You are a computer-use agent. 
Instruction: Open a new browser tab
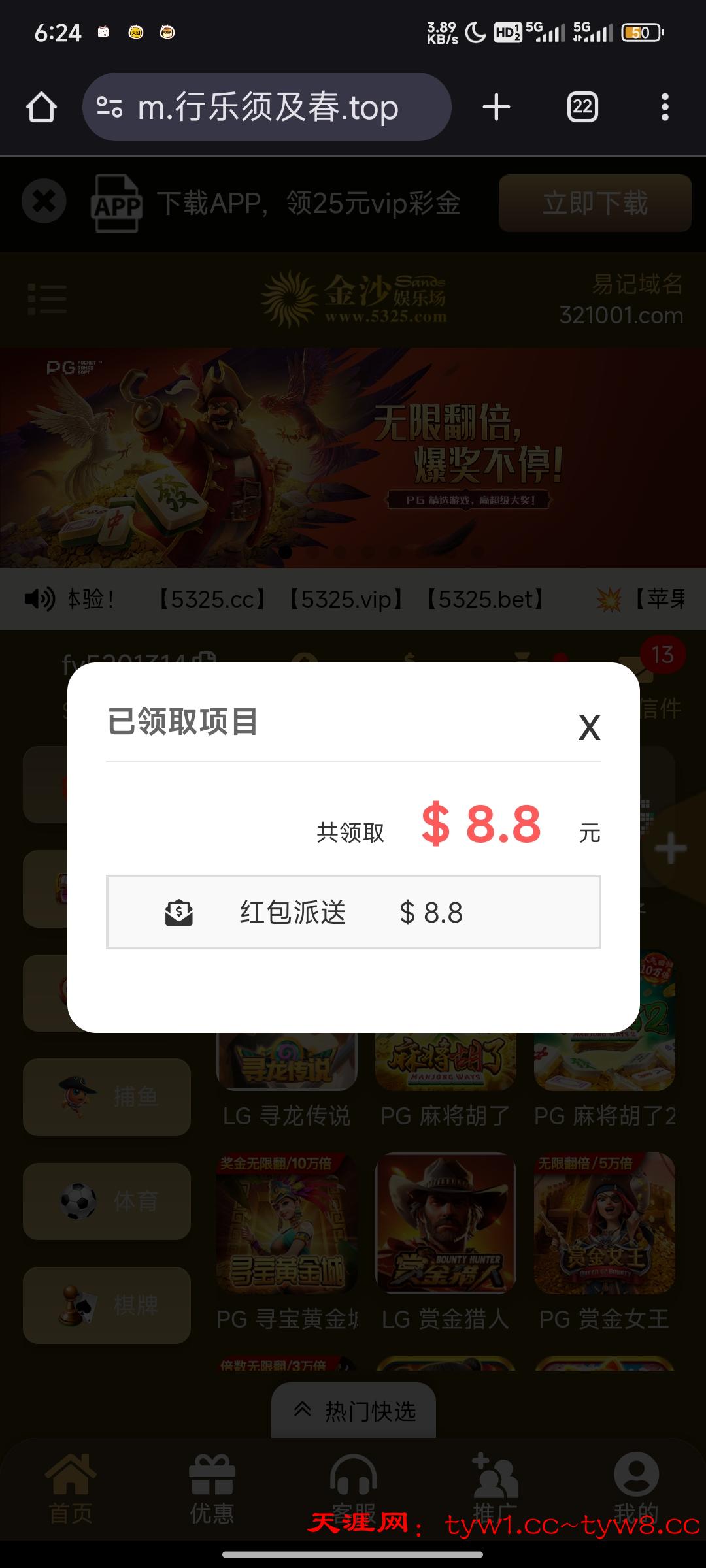coord(496,107)
